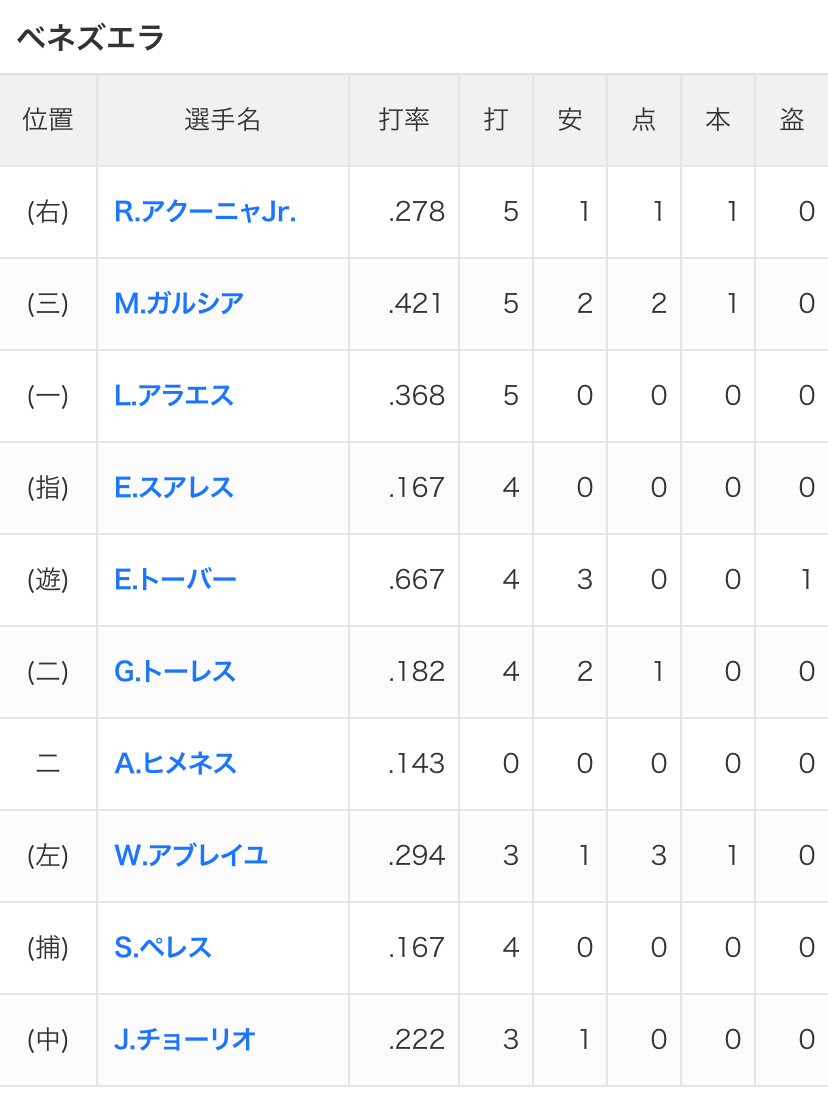Open A.ヒメネス player page

pyautogui.click(x=175, y=764)
